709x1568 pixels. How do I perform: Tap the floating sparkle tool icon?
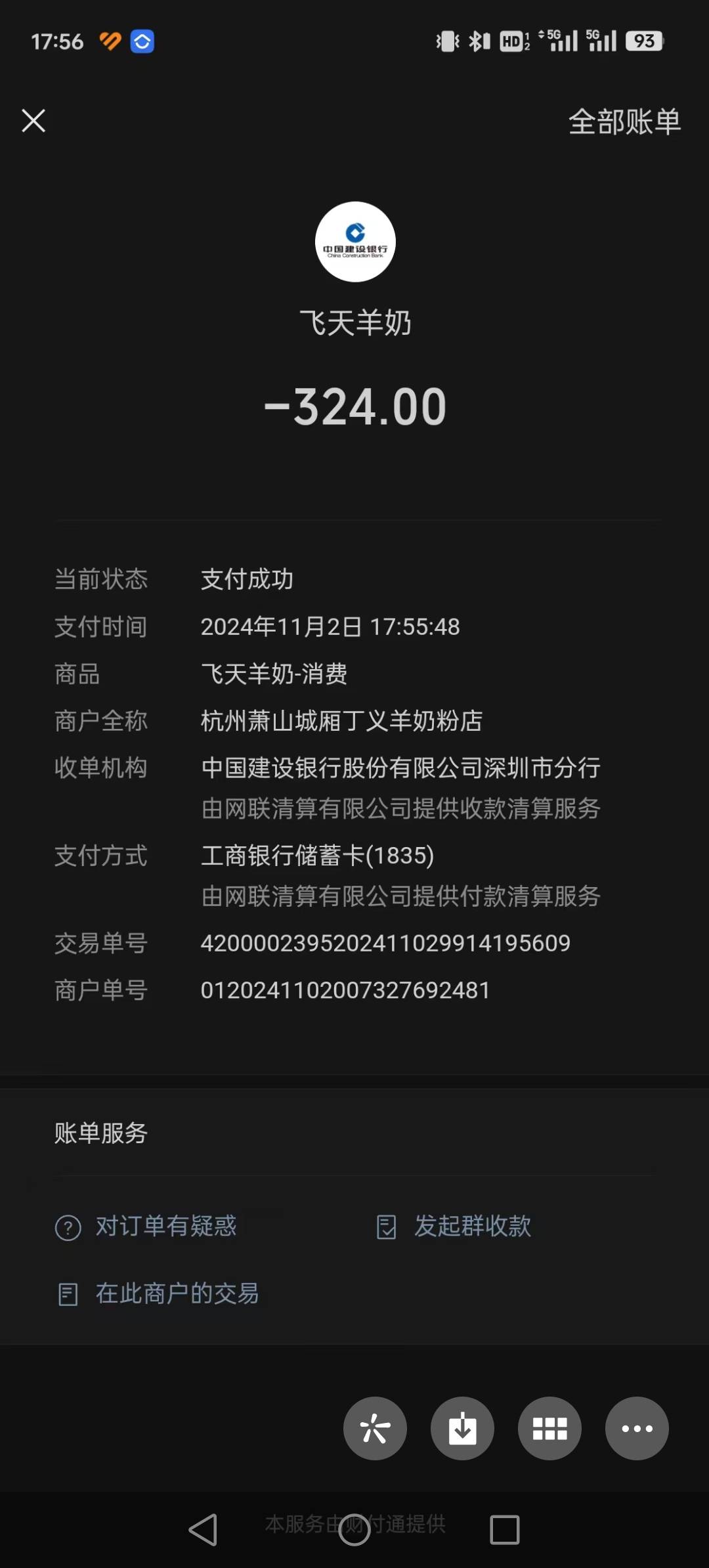coord(375,1428)
